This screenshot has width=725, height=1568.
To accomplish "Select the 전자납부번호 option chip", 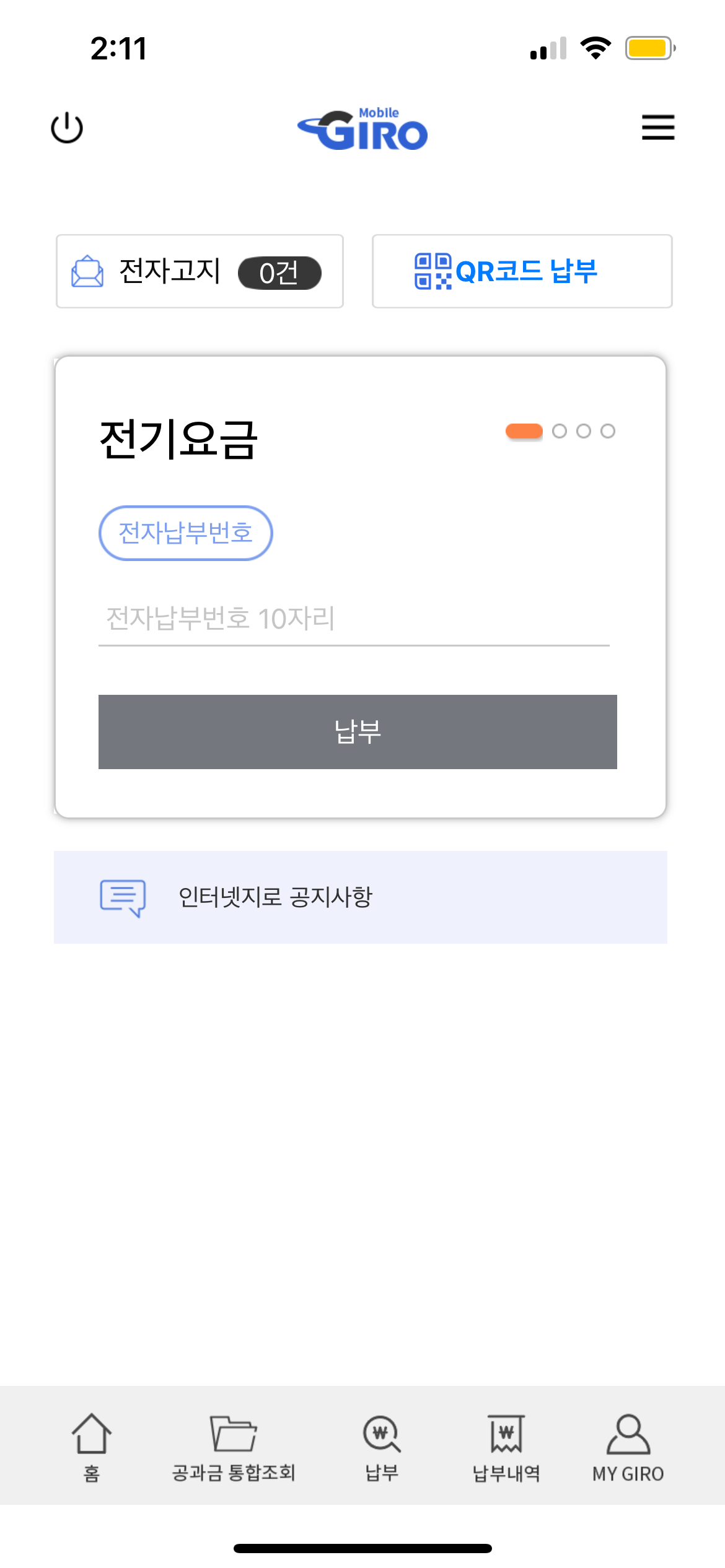I will click(187, 533).
